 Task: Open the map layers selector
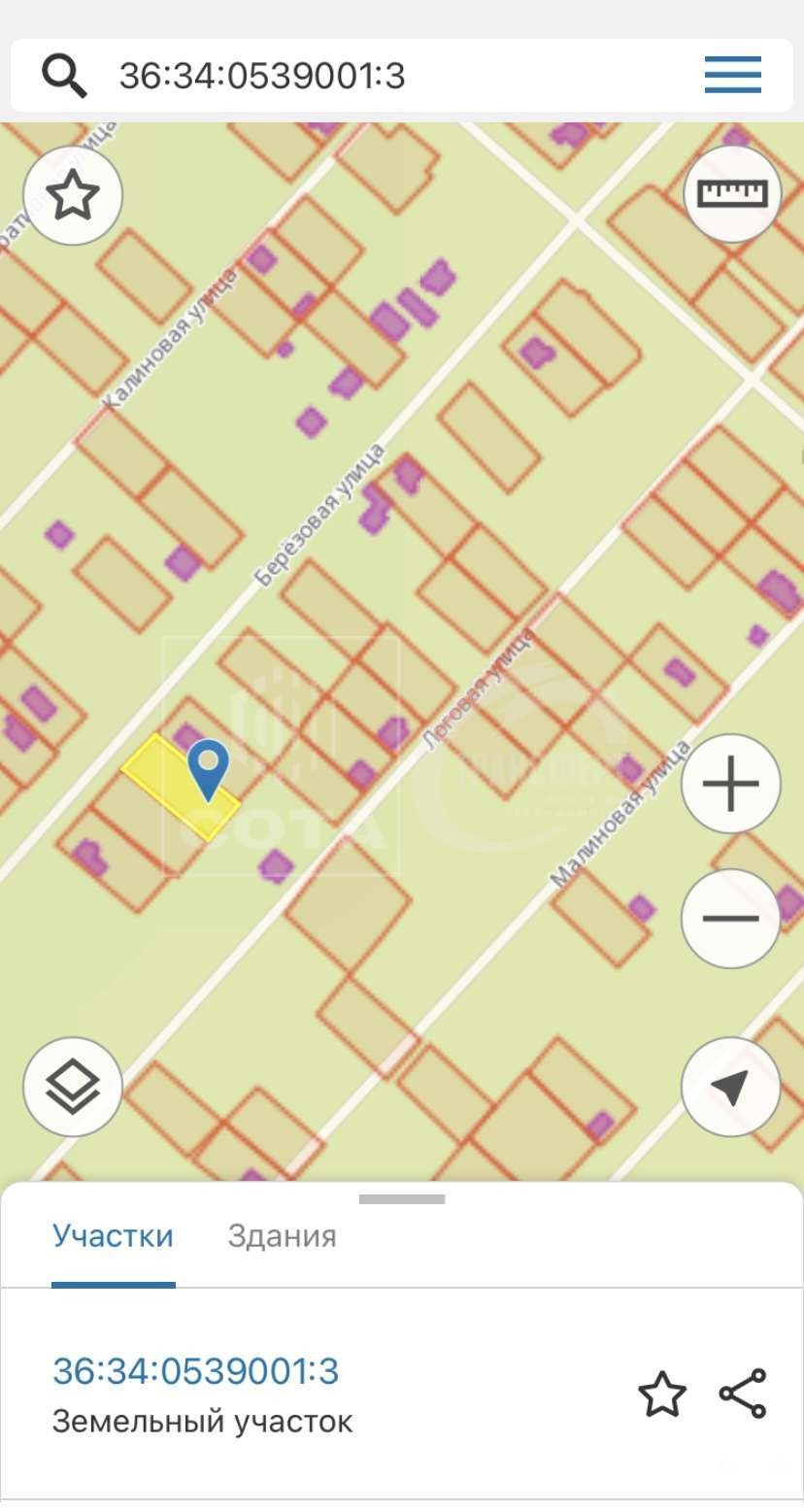point(73,1087)
